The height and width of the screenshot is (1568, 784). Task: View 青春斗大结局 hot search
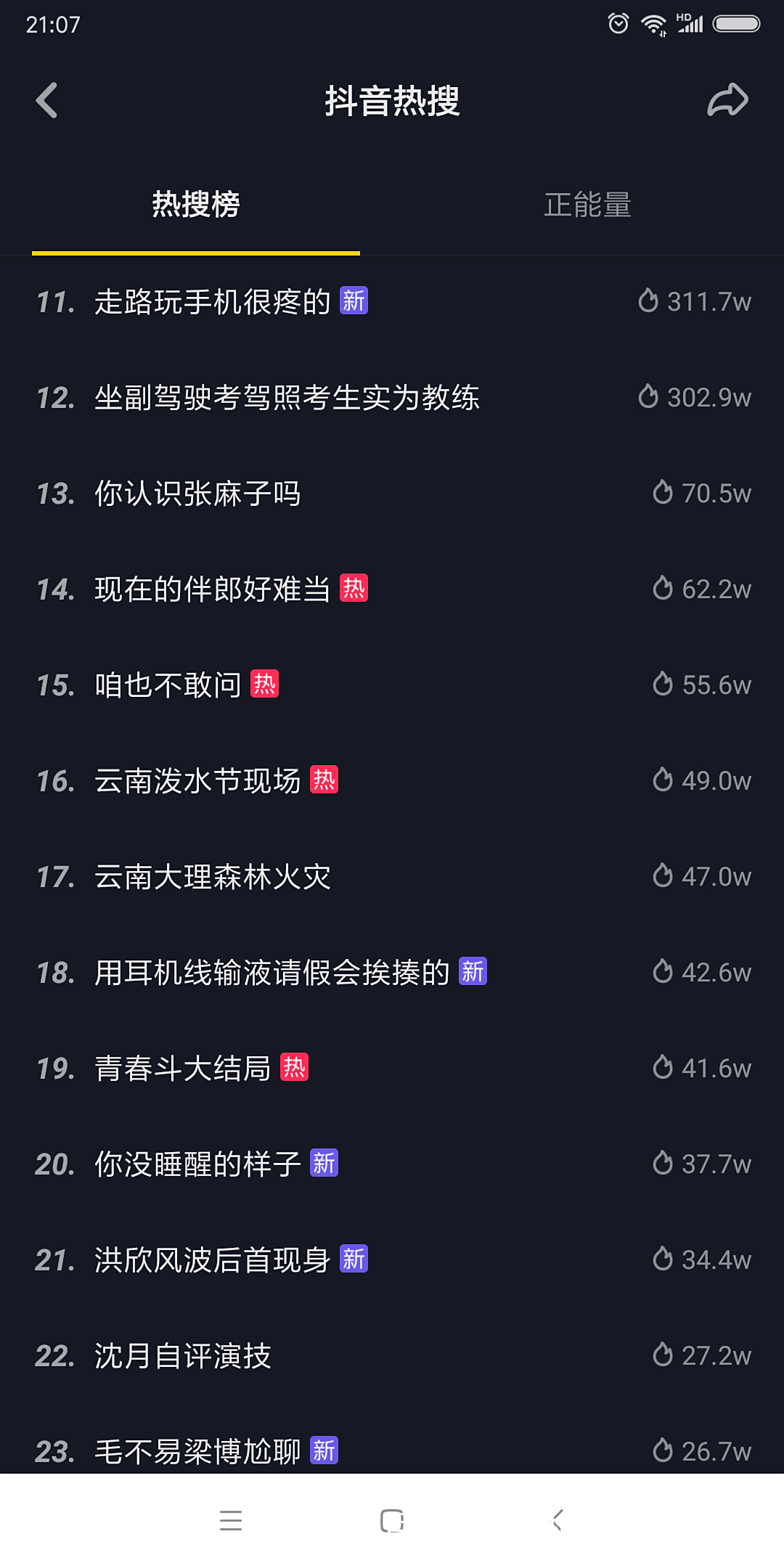(183, 1069)
